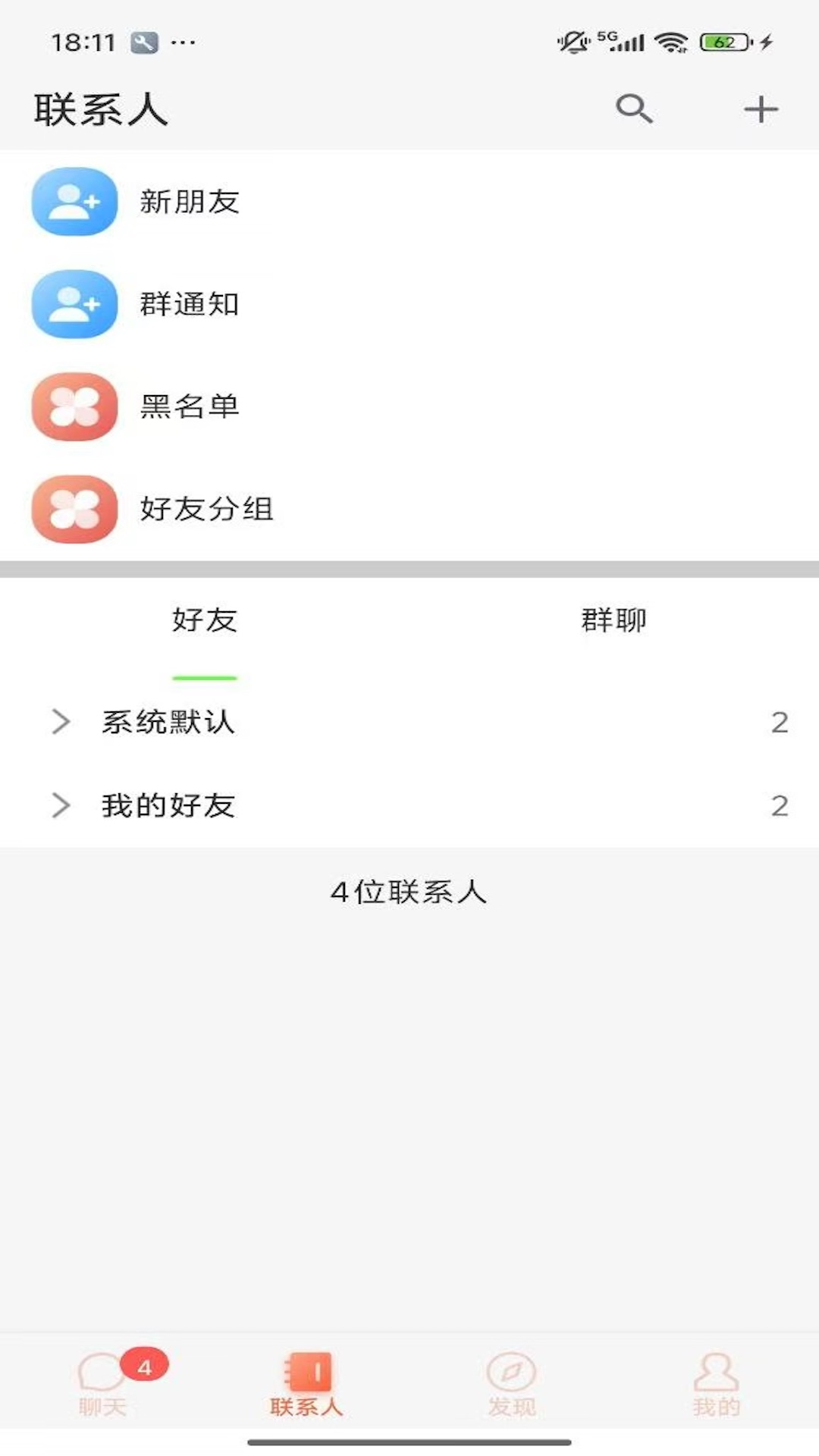Collapse the 系统默认 chevron arrow

tap(61, 723)
